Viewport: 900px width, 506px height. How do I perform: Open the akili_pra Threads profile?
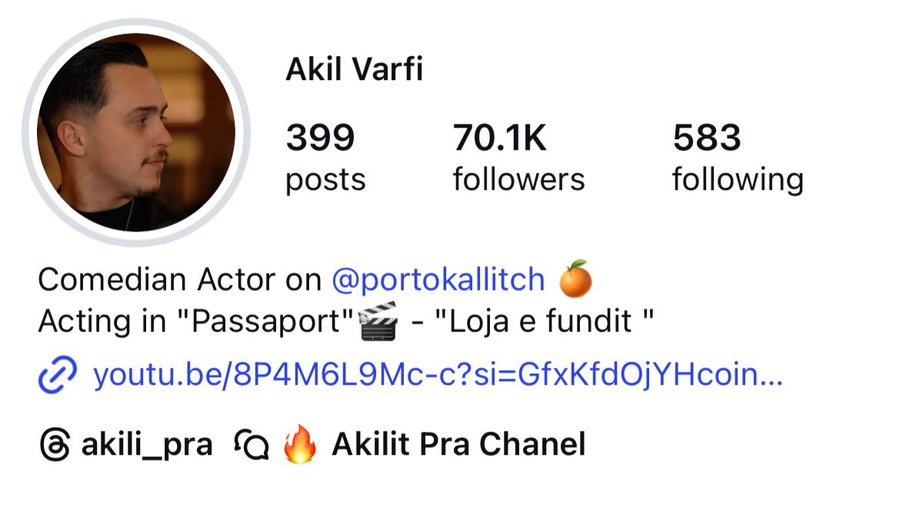tap(127, 443)
